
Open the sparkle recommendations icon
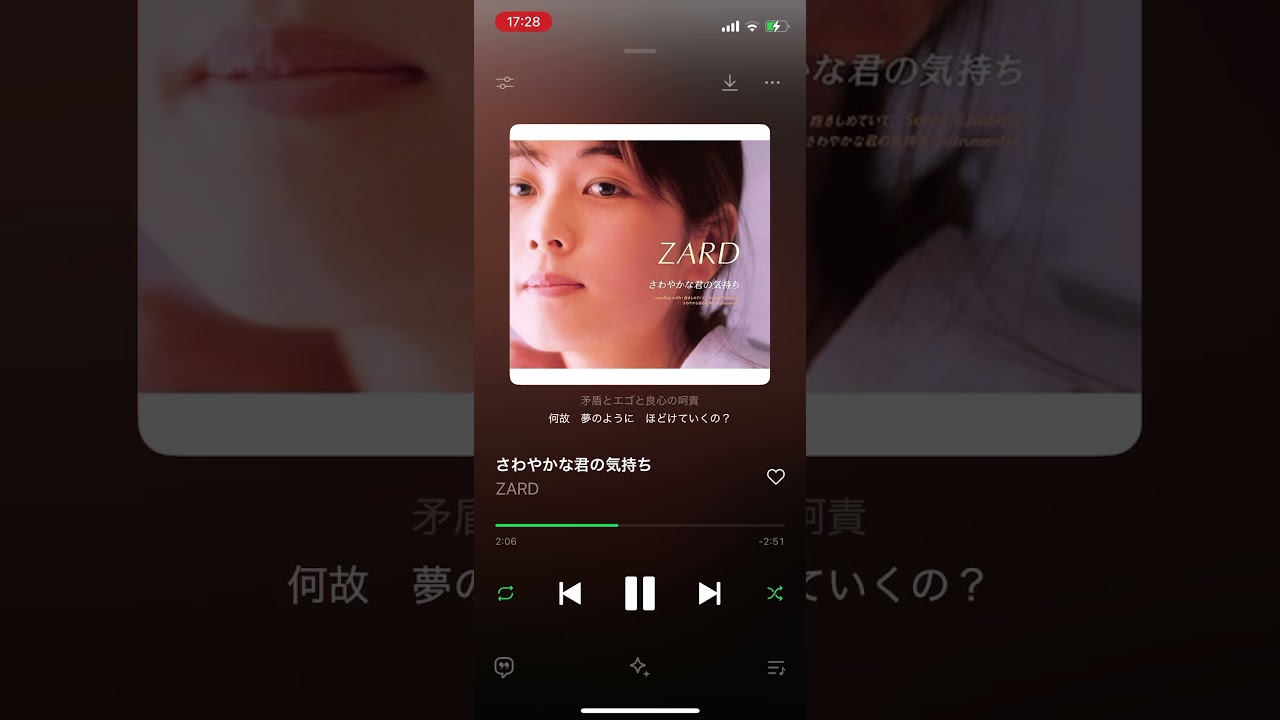tap(640, 667)
